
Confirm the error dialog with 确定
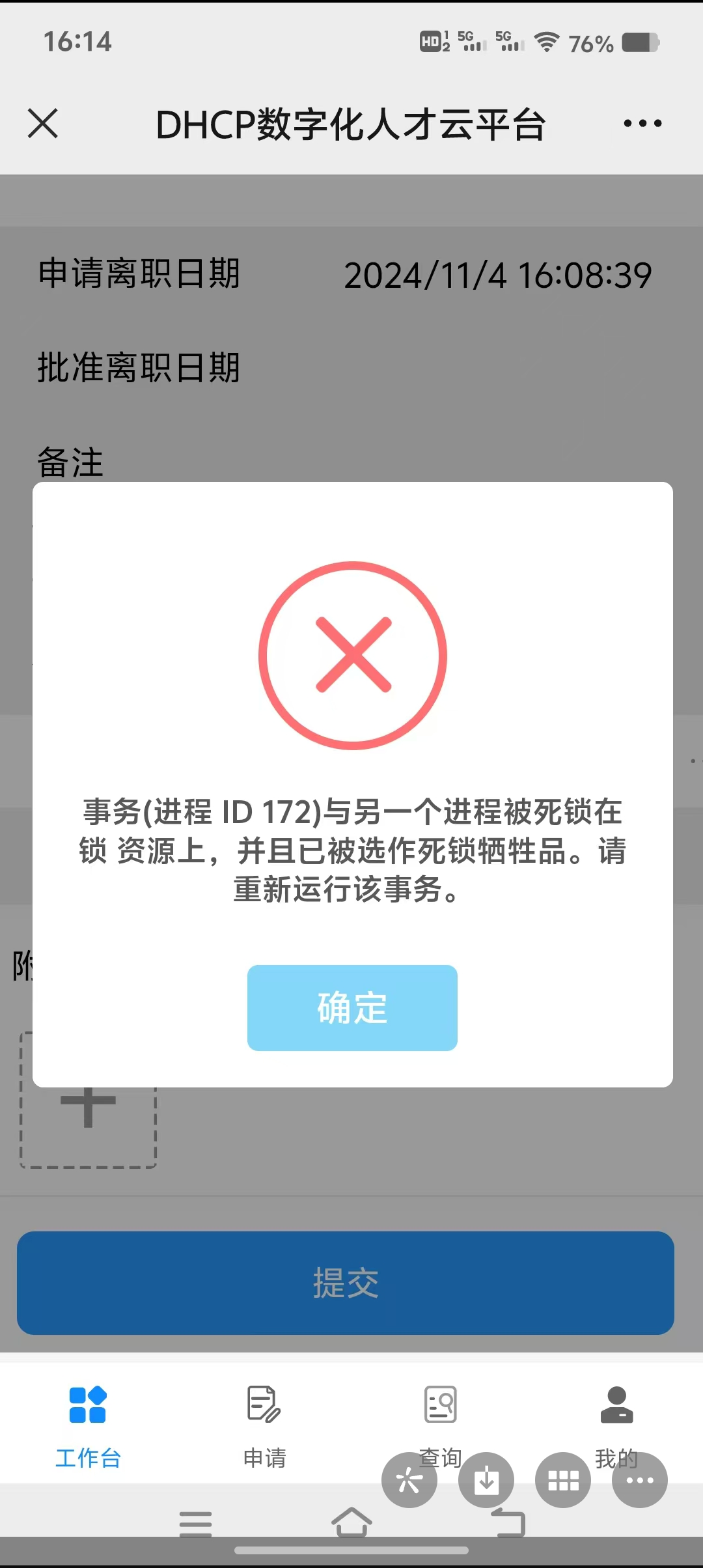(352, 1007)
